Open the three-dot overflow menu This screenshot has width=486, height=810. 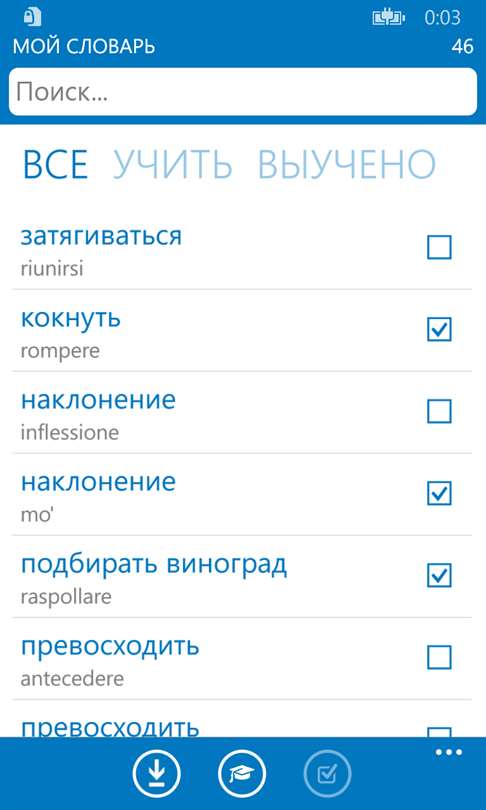tap(449, 753)
